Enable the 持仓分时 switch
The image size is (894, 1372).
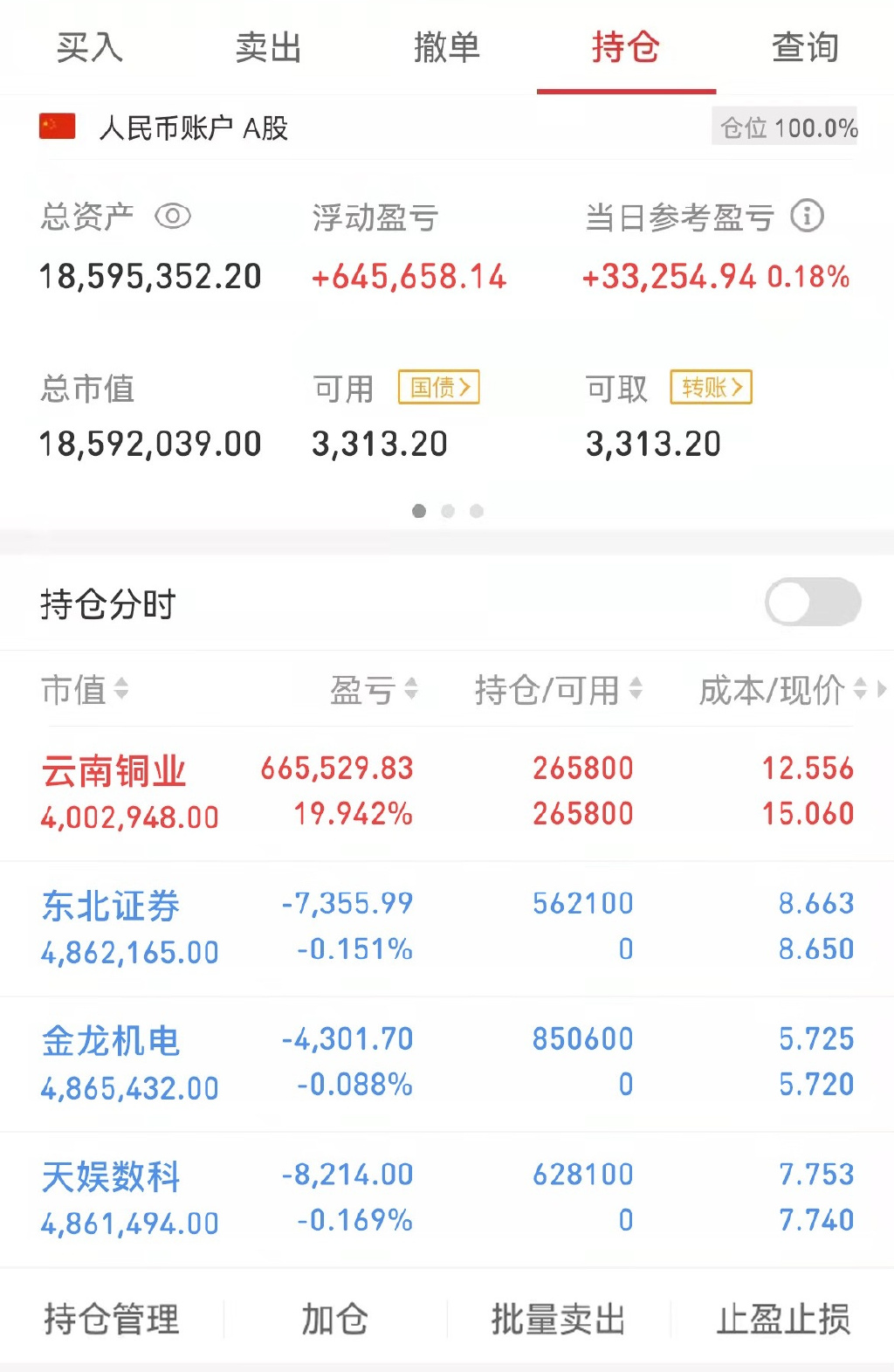(x=813, y=602)
